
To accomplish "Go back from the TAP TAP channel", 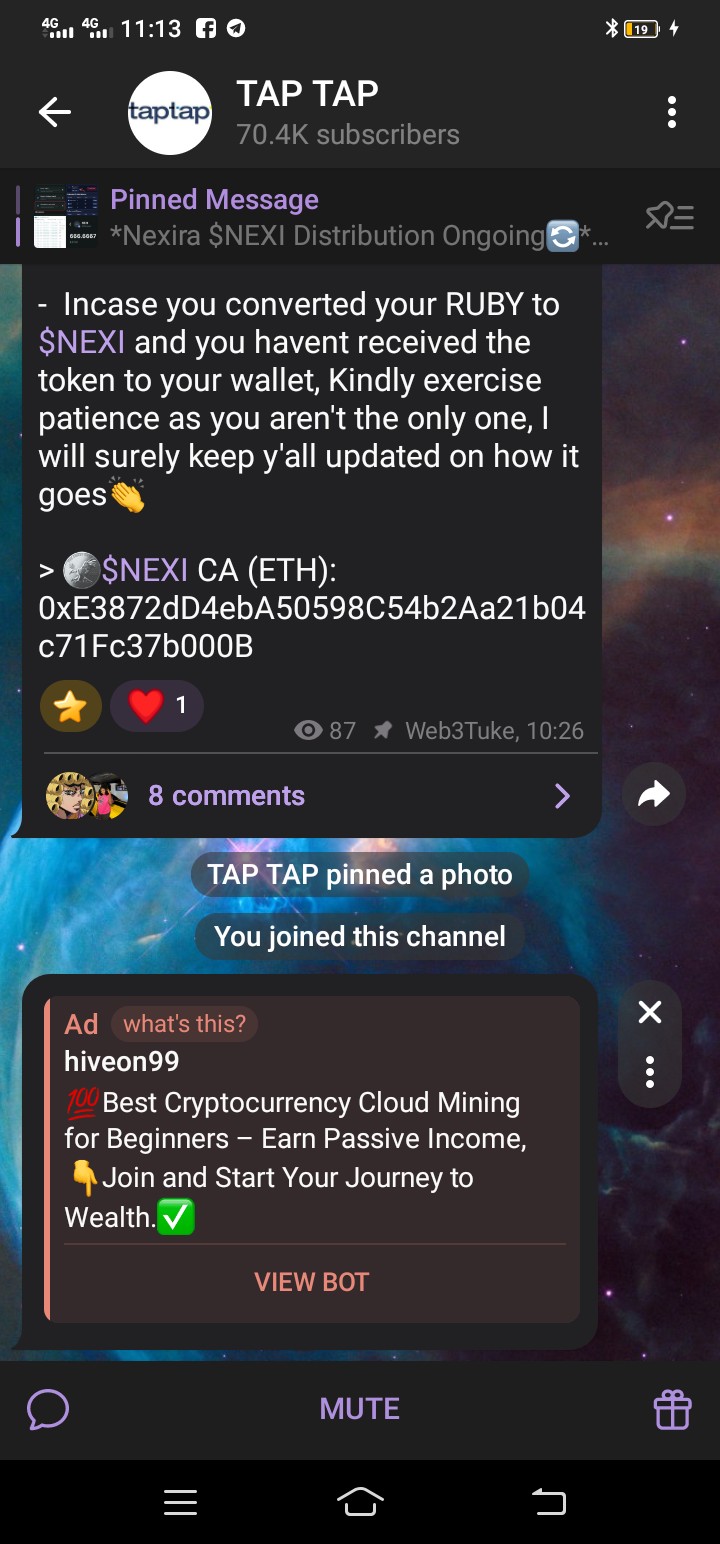I will click(54, 113).
